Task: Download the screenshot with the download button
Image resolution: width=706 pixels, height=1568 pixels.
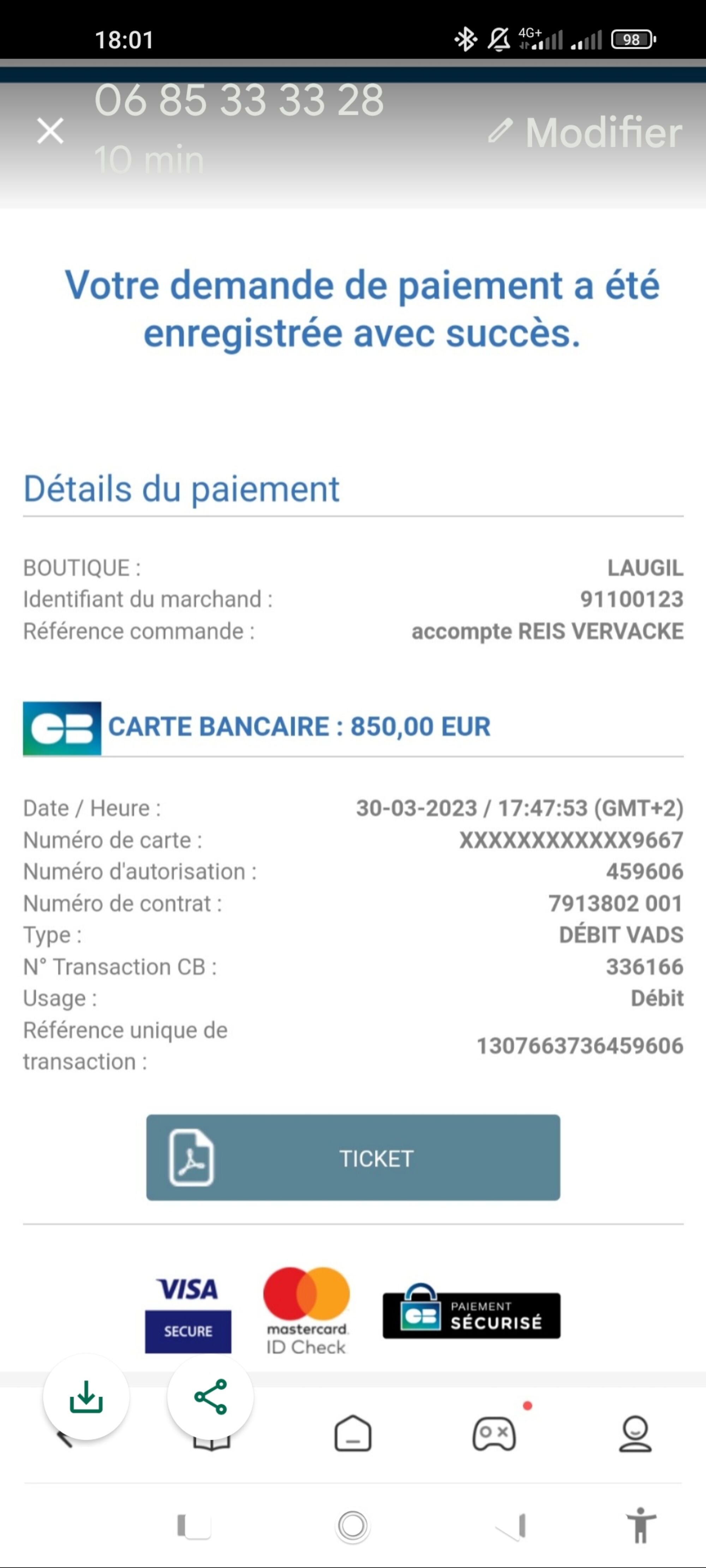Action: tap(86, 1397)
